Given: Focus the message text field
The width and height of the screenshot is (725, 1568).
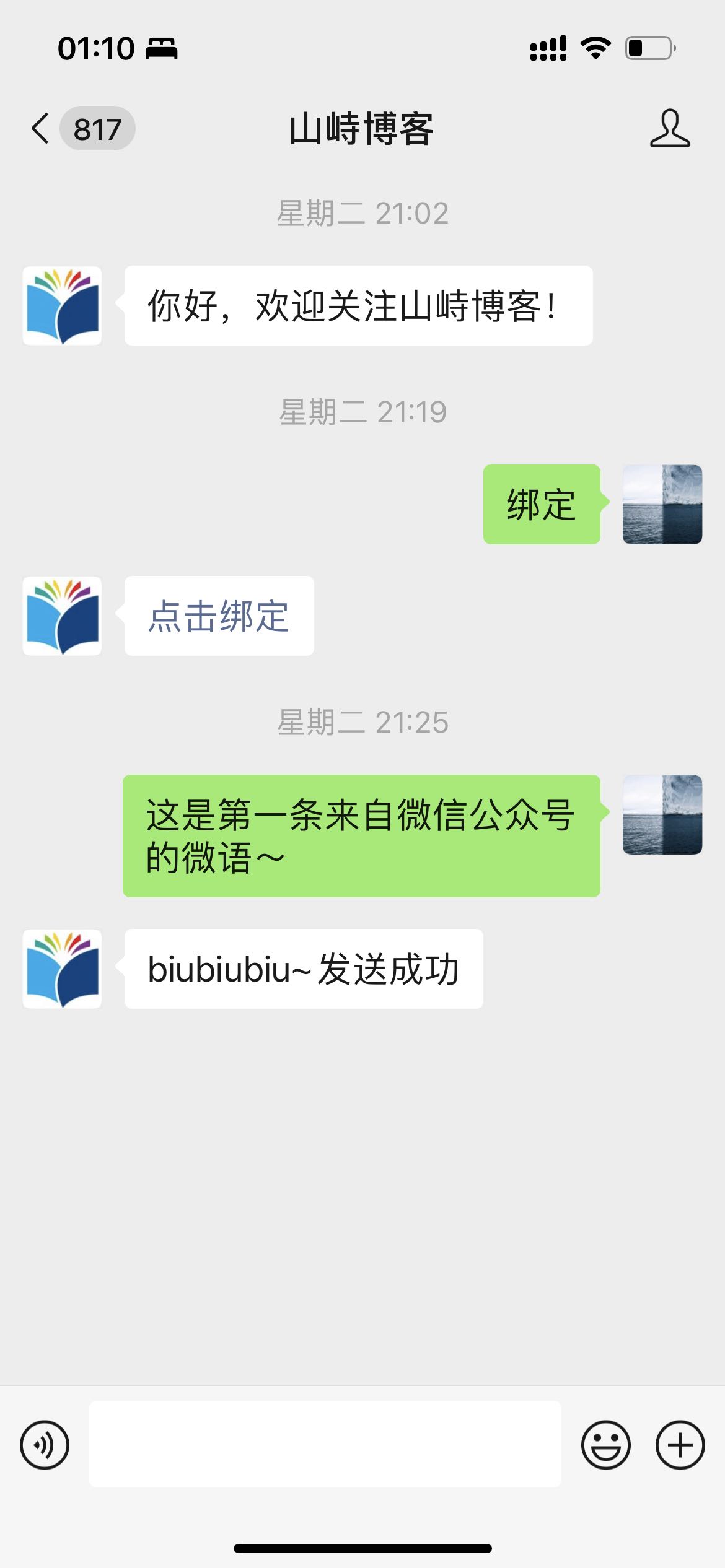Looking at the screenshot, I should click(325, 1444).
